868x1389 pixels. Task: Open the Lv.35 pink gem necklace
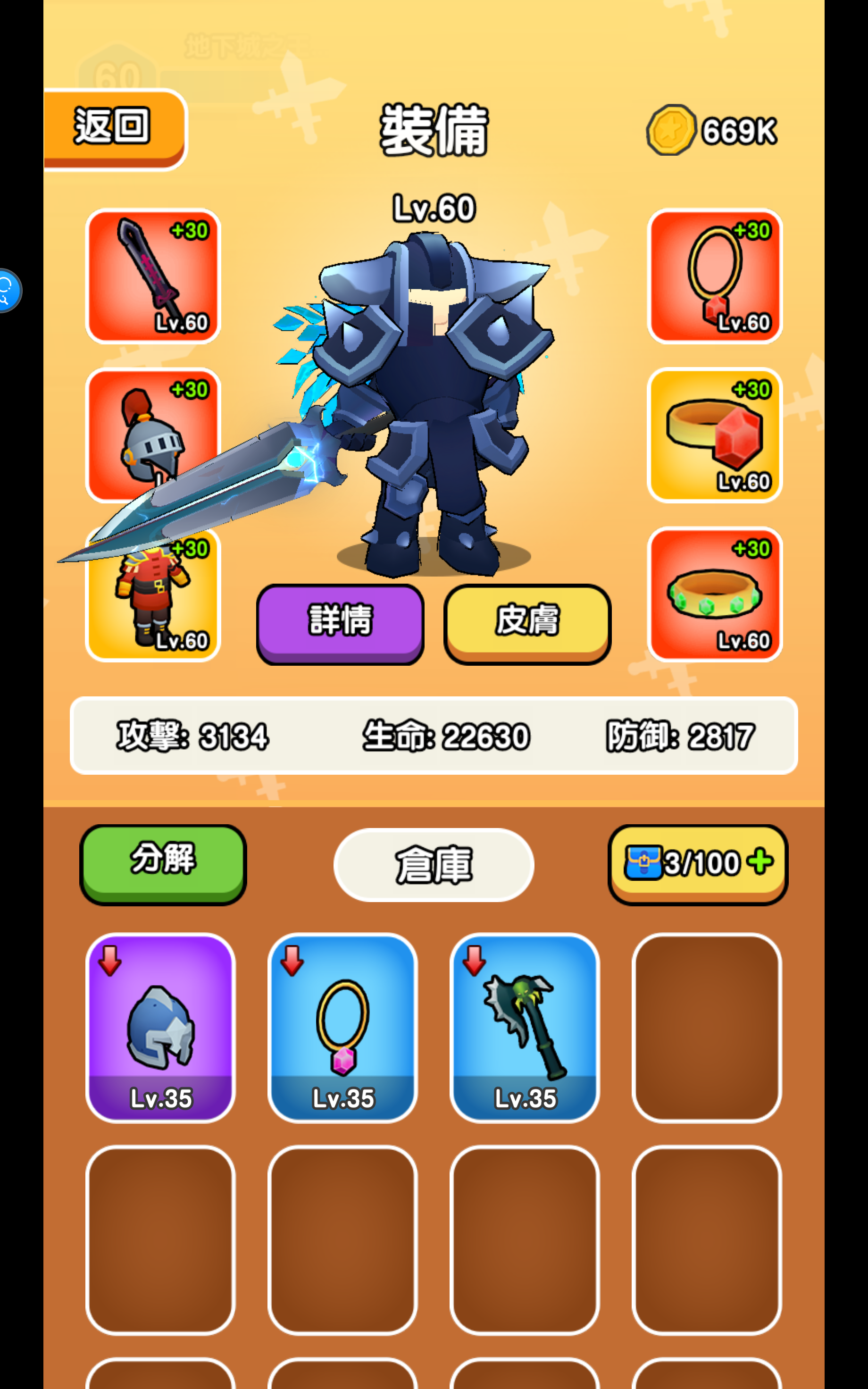coord(342,1028)
